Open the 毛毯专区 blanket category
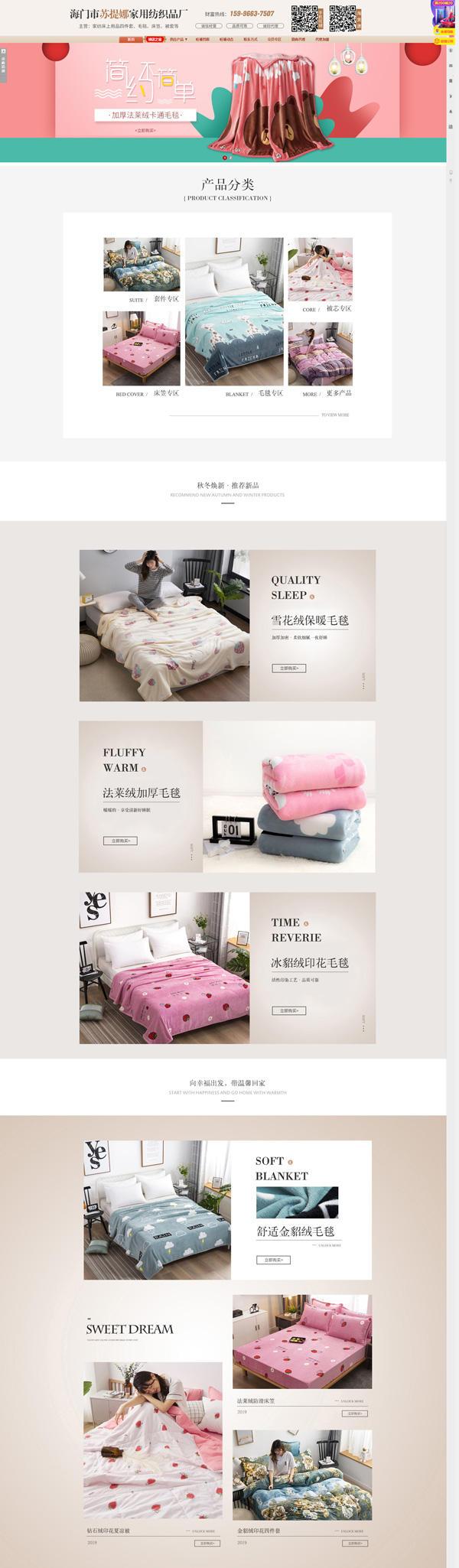Screen dimensions: 459x1568 (x=270, y=393)
